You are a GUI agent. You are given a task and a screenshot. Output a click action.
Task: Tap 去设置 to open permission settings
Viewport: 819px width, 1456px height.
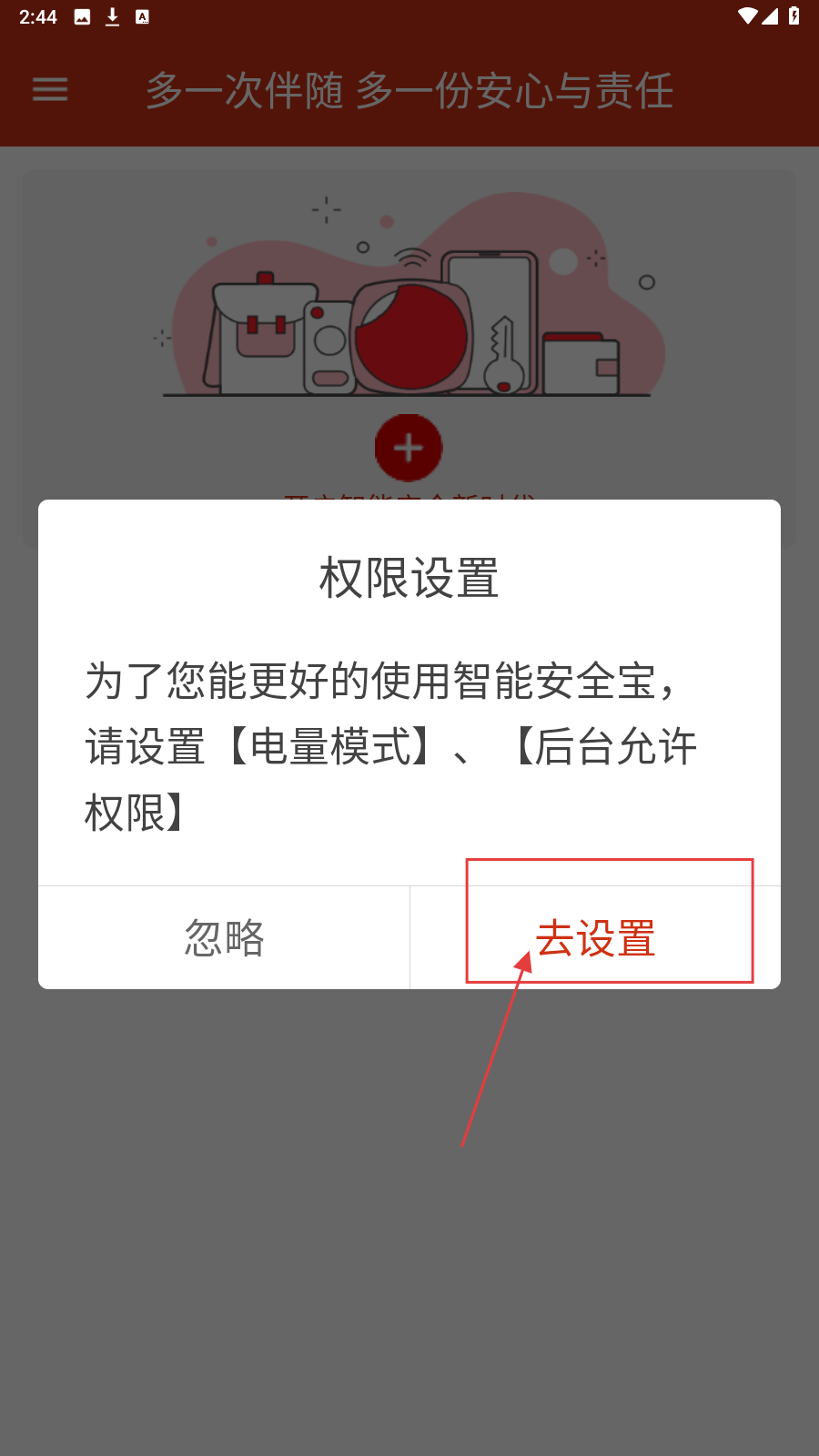pyautogui.click(x=595, y=938)
